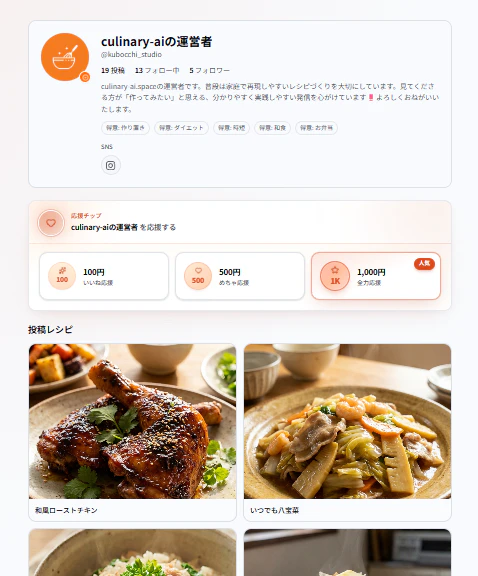Tap the 作り置き specialty chip
This screenshot has width=478, height=576.
pyautogui.click(x=125, y=128)
